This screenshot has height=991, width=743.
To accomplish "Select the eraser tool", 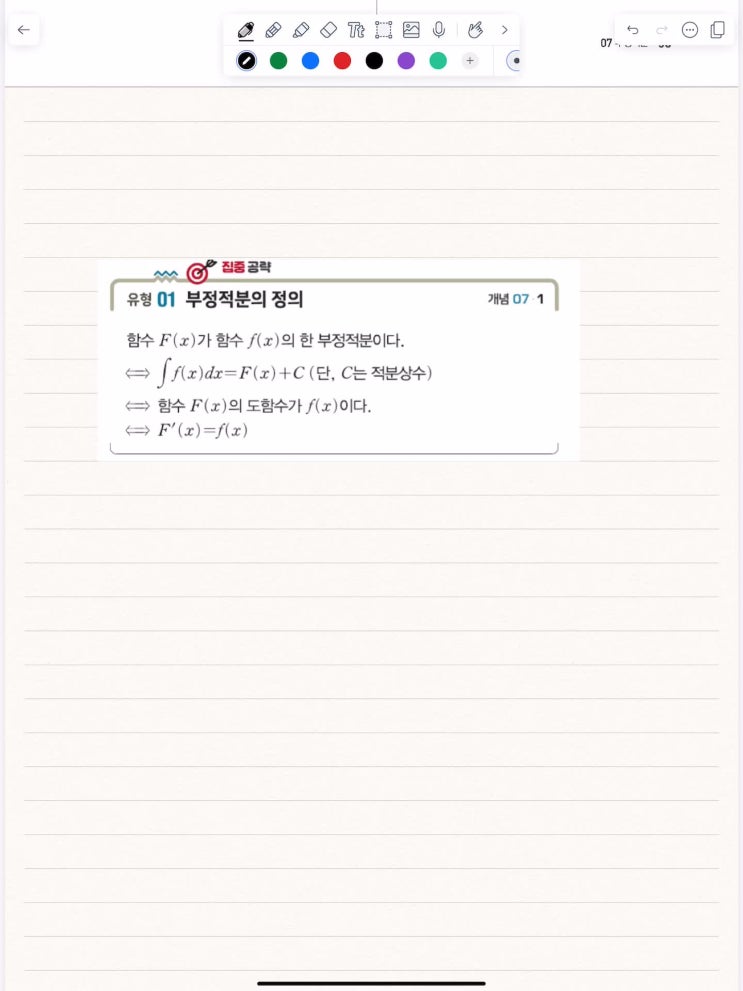I will tap(328, 30).
